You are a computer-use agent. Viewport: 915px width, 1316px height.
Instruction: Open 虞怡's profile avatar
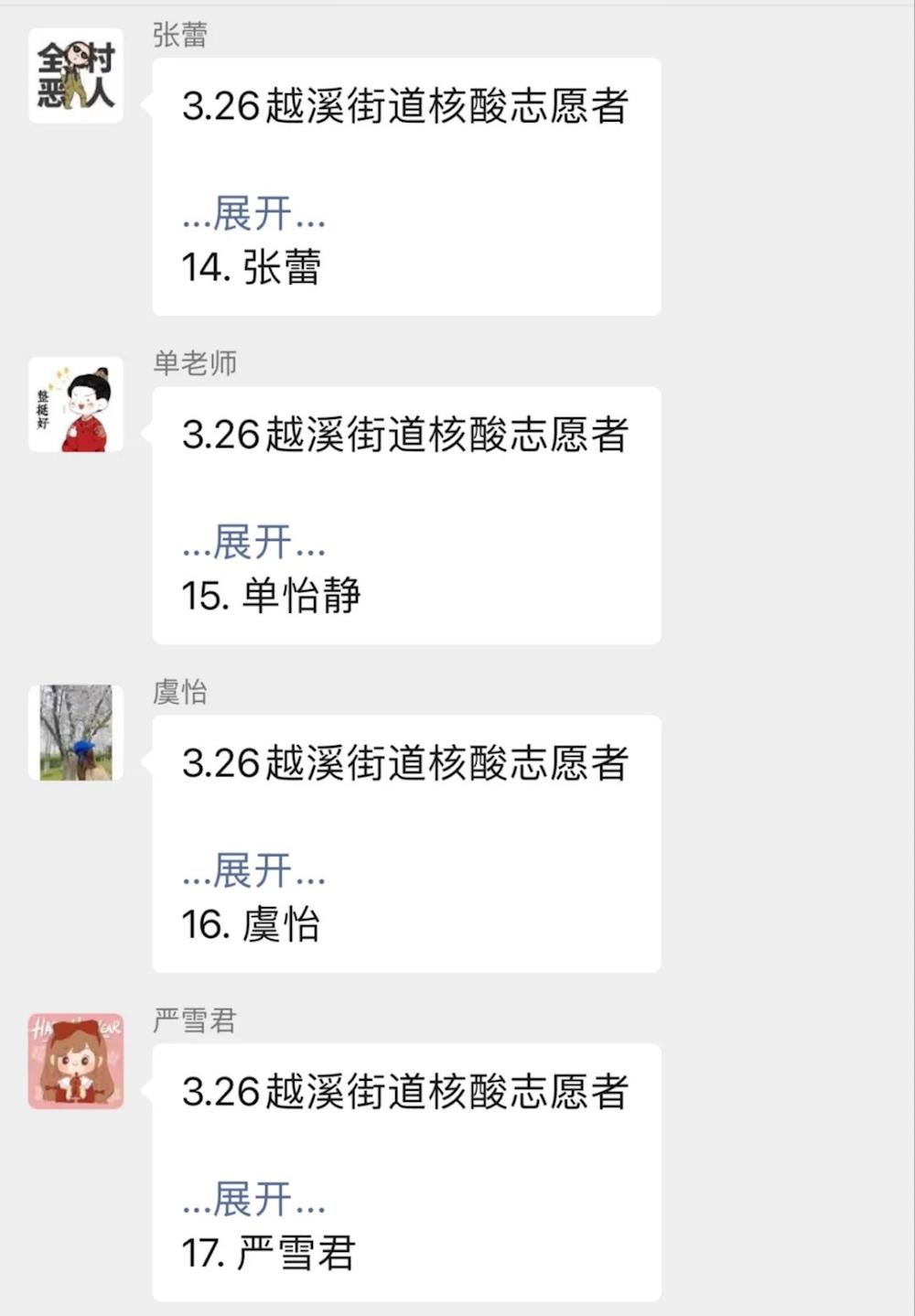pyautogui.click(x=76, y=733)
